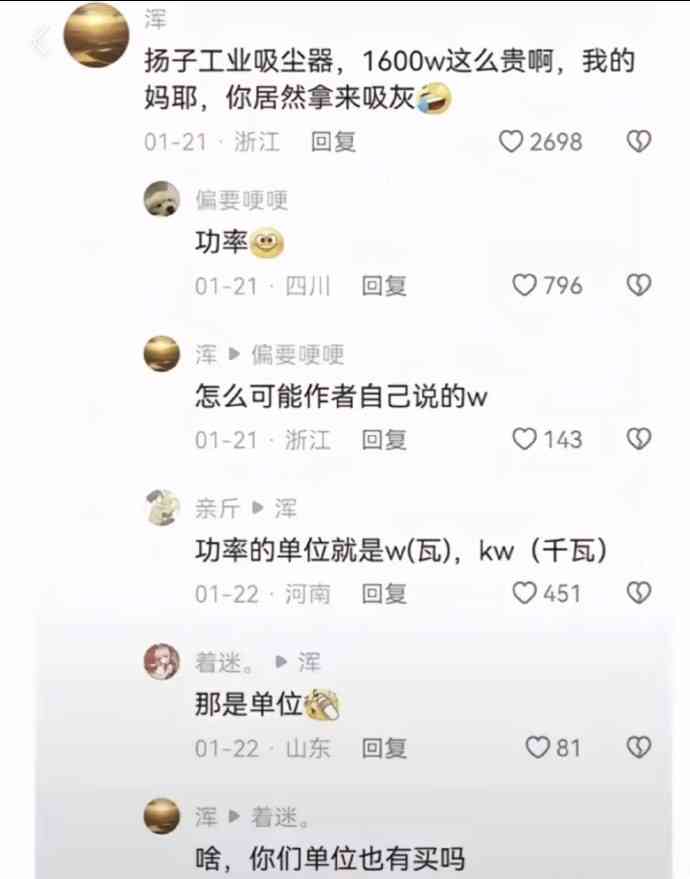Dislike 偏要哽哽's comment with 796 likes
The image size is (690, 879).
coord(638,286)
